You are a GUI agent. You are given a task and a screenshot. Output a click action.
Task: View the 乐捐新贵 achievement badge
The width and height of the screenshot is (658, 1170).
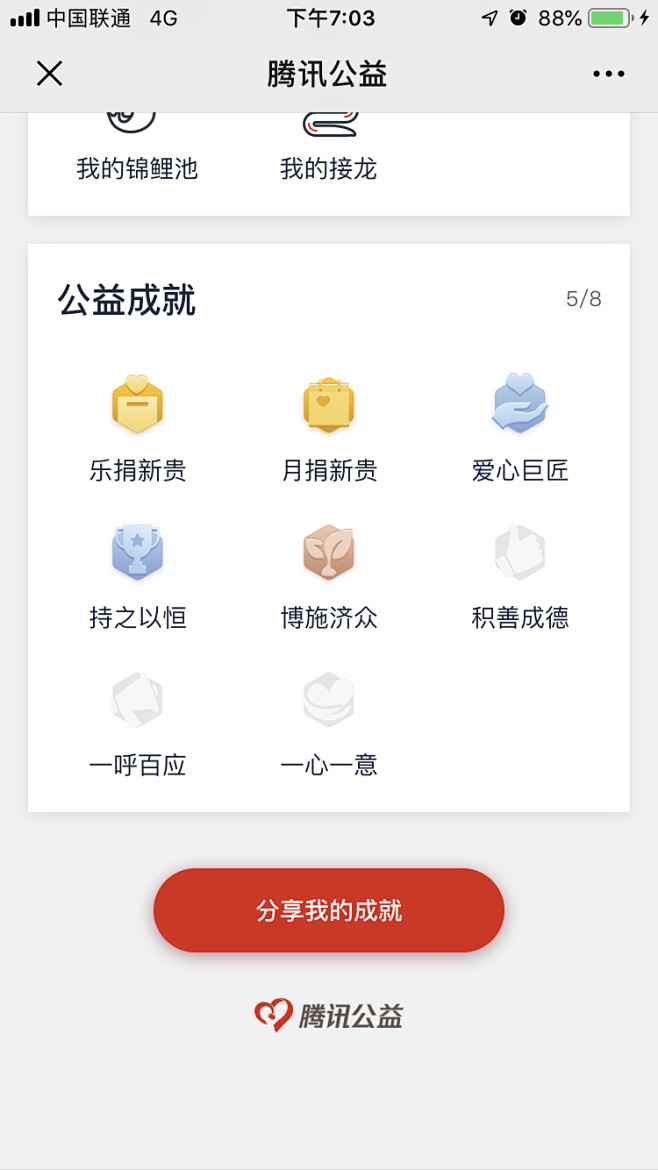[137, 428]
